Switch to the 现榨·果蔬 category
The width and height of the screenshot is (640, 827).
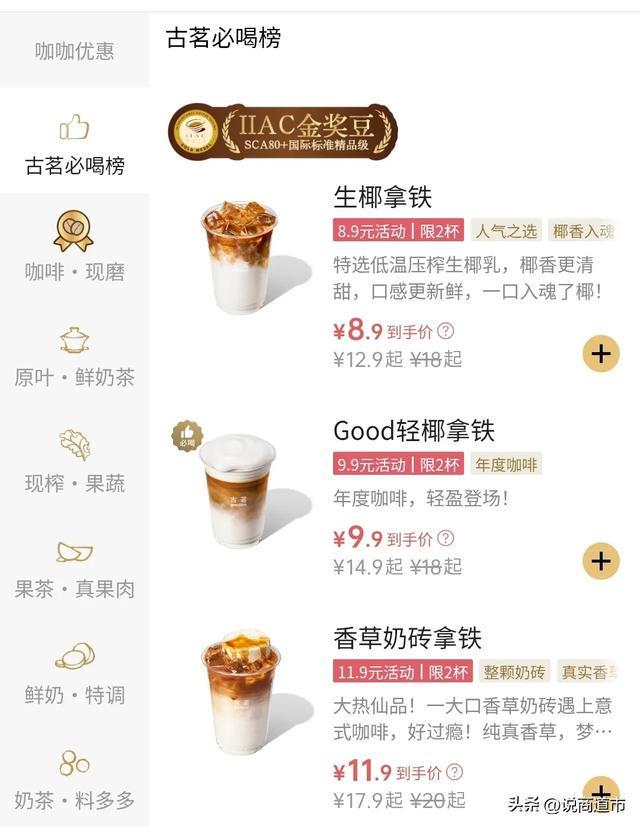pyautogui.click(x=74, y=461)
